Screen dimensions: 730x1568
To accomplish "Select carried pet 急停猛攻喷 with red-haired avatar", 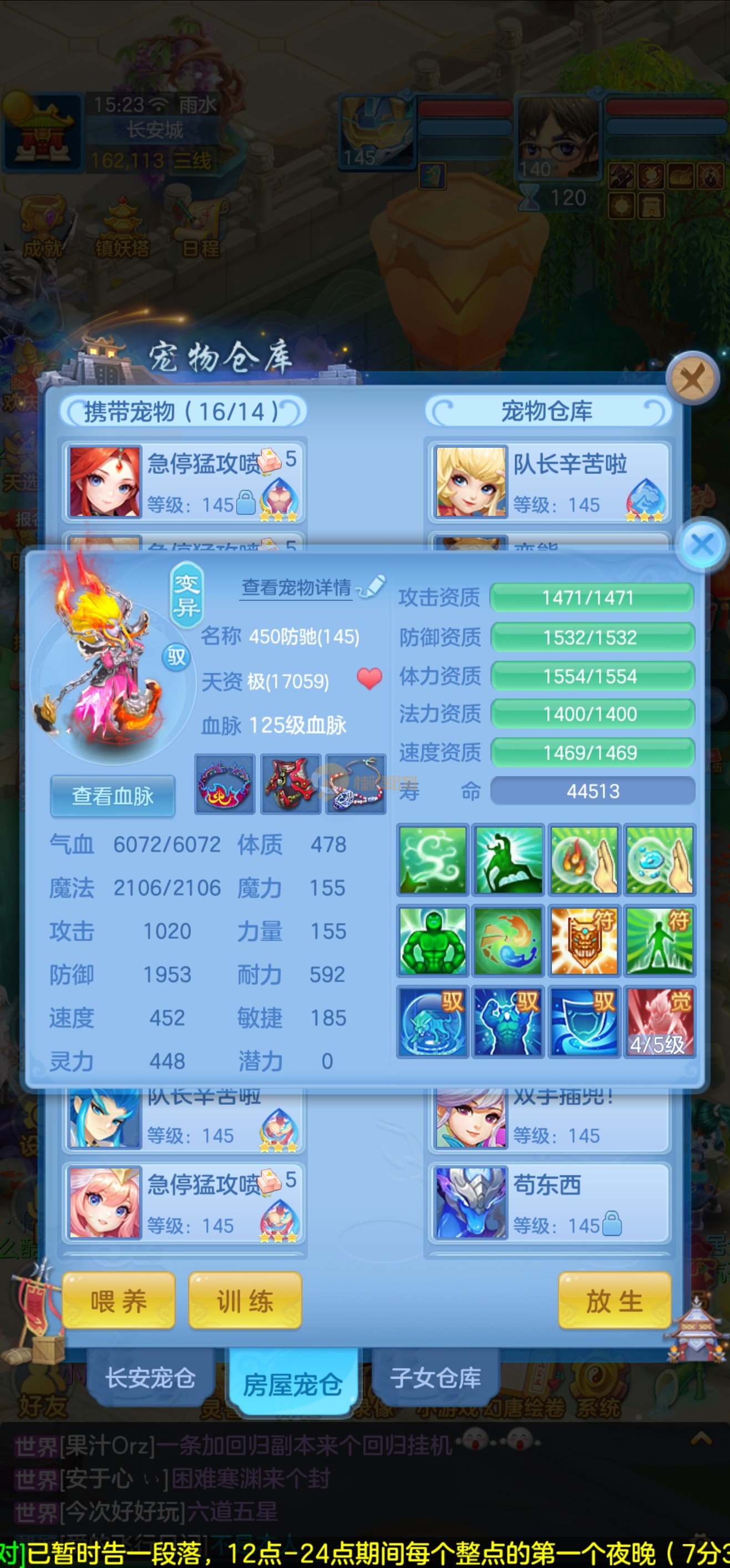I will pos(182,482).
